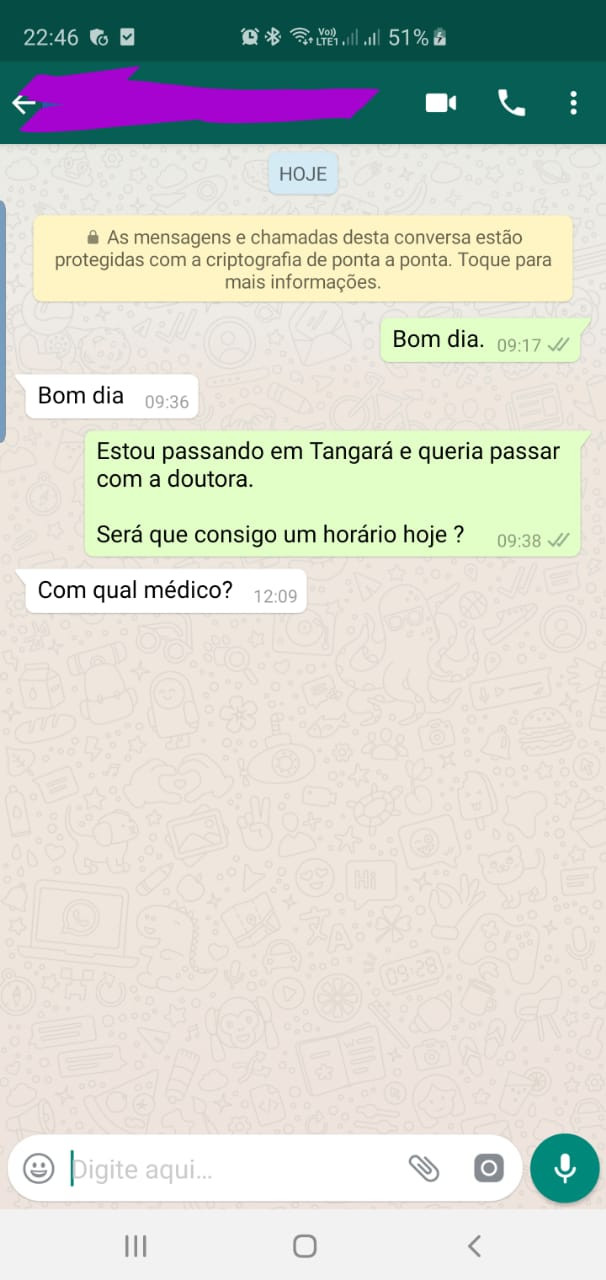Tap the system home button
This screenshot has height=1280, width=606.
[x=304, y=1245]
